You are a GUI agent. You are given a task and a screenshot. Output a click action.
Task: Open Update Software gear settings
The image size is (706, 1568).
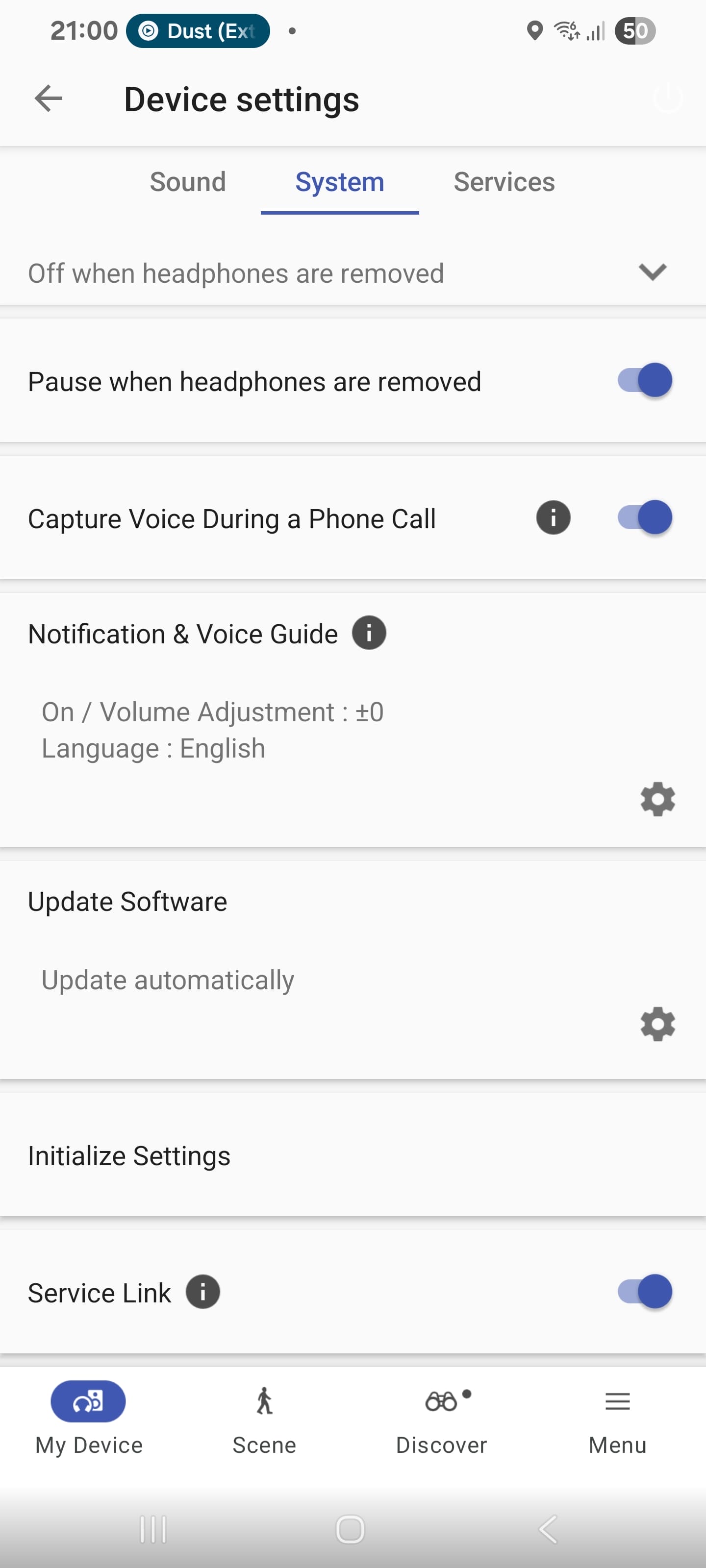(x=658, y=1024)
